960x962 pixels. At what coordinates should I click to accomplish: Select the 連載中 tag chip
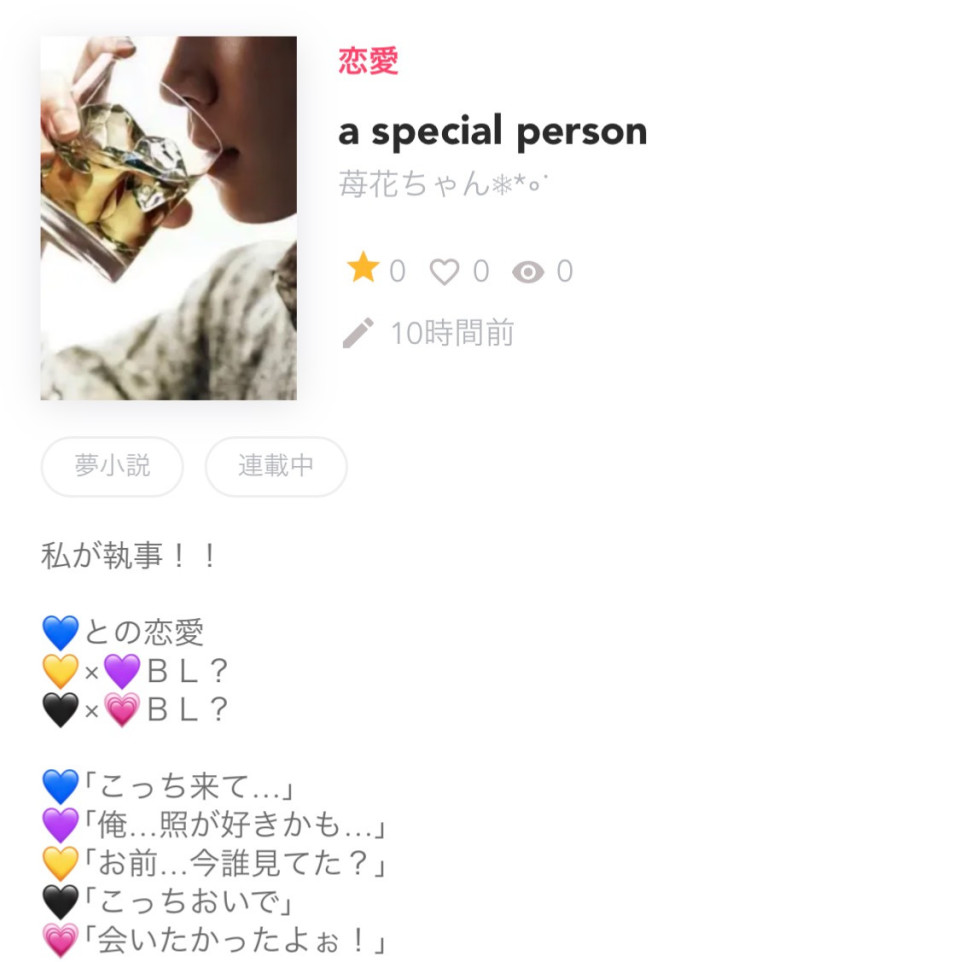[276, 466]
